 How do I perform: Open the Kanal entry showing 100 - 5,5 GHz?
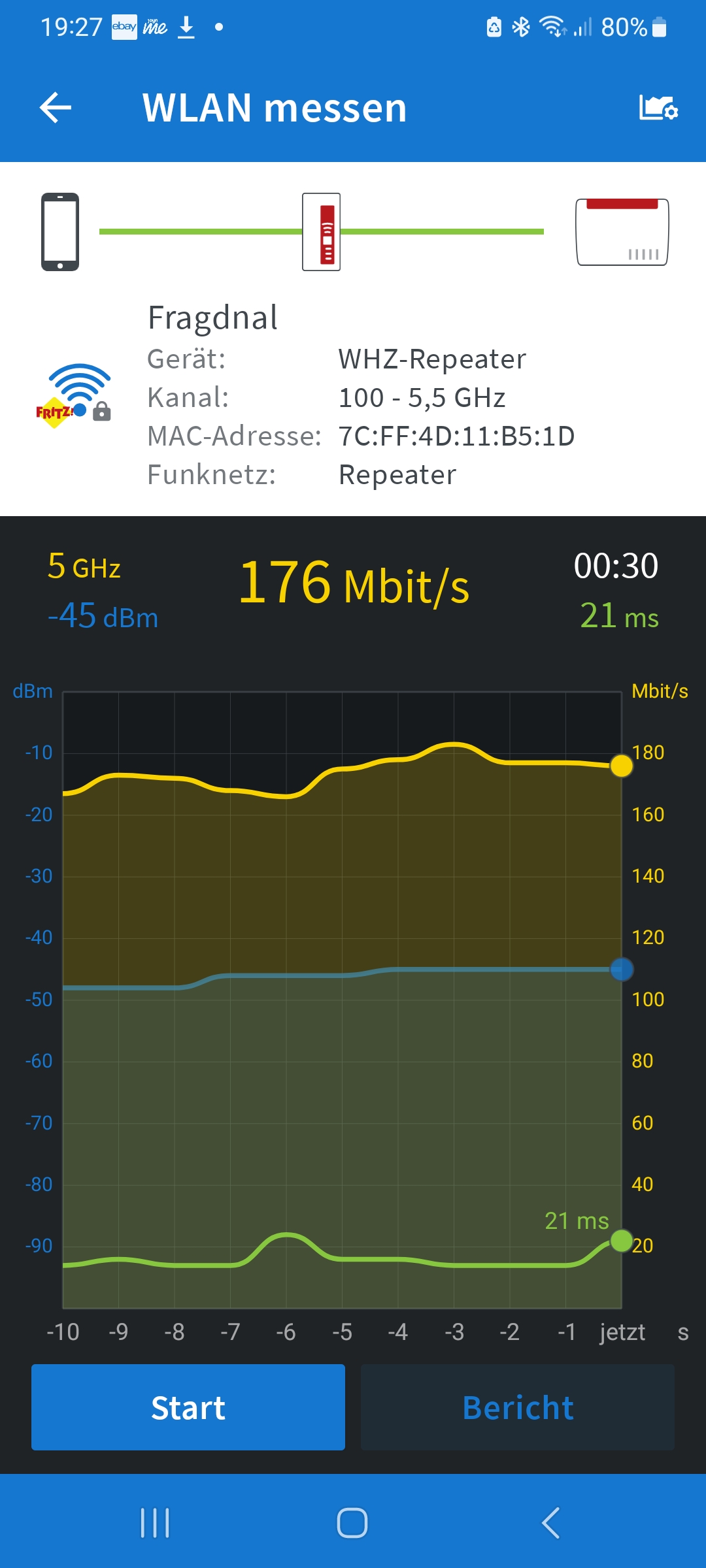[422, 397]
